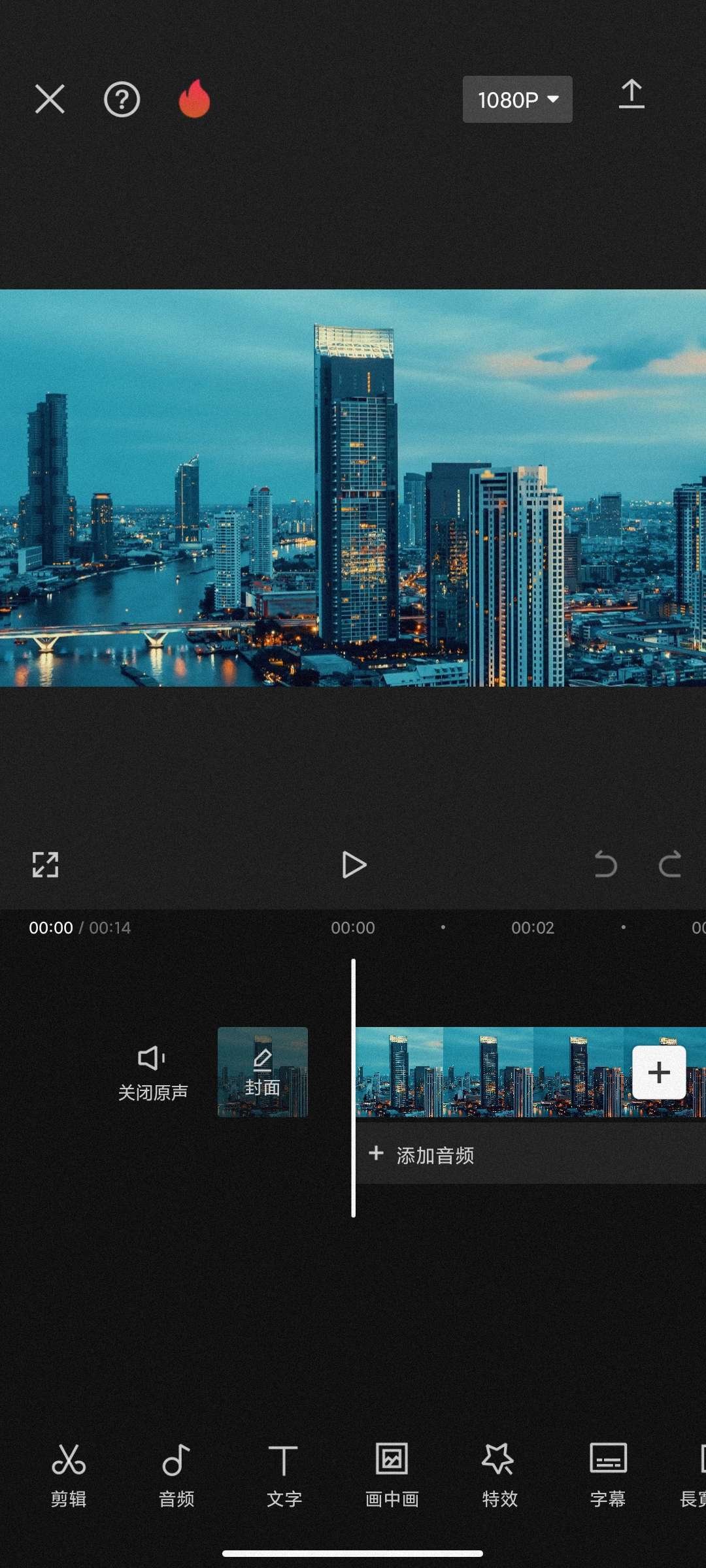The width and height of the screenshot is (706, 1568).
Task: Edit the 封面 cover thumbnail
Action: [x=262, y=1071]
